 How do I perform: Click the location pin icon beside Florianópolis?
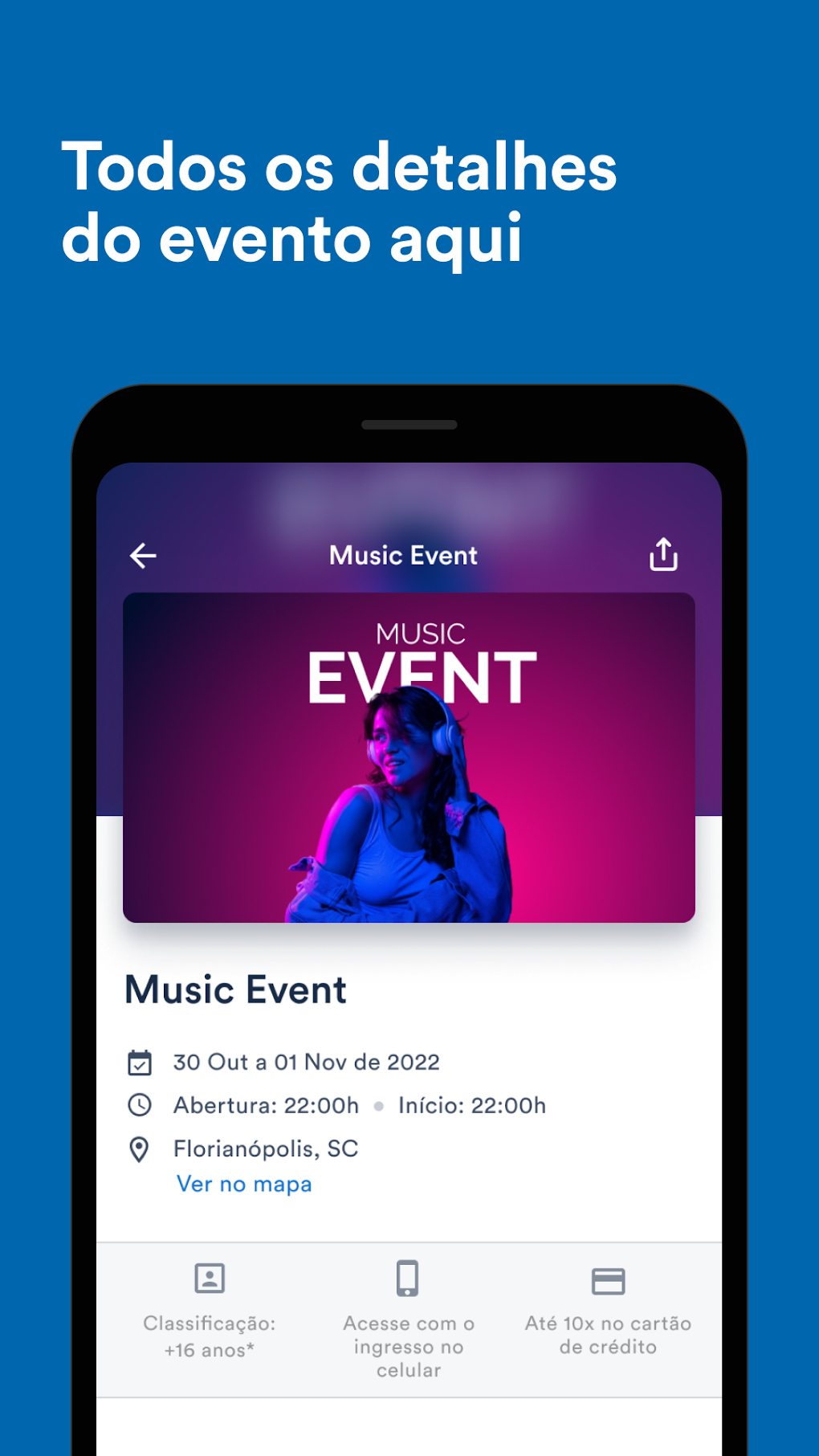point(141,1149)
